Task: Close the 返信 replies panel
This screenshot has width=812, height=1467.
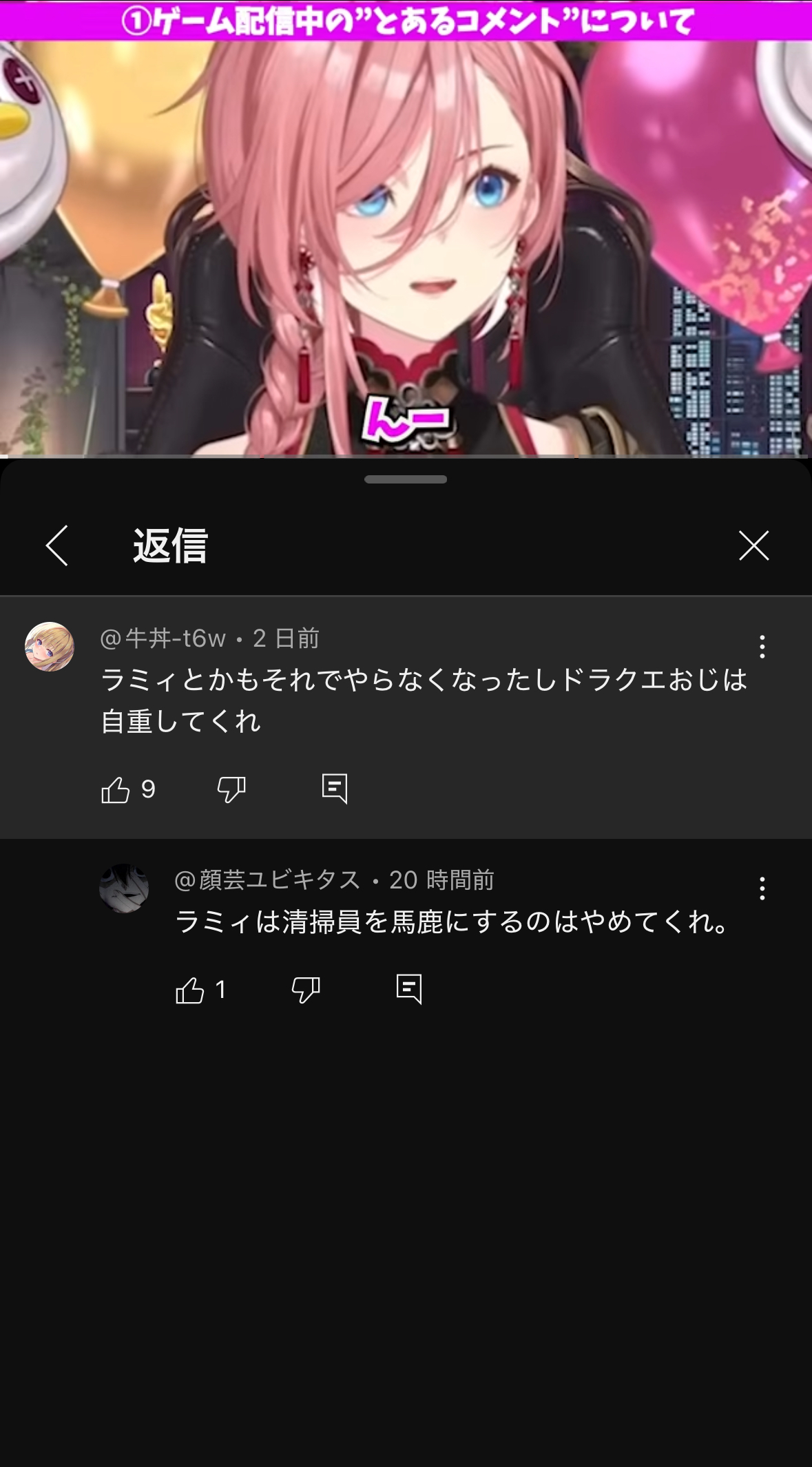Action: point(753,545)
